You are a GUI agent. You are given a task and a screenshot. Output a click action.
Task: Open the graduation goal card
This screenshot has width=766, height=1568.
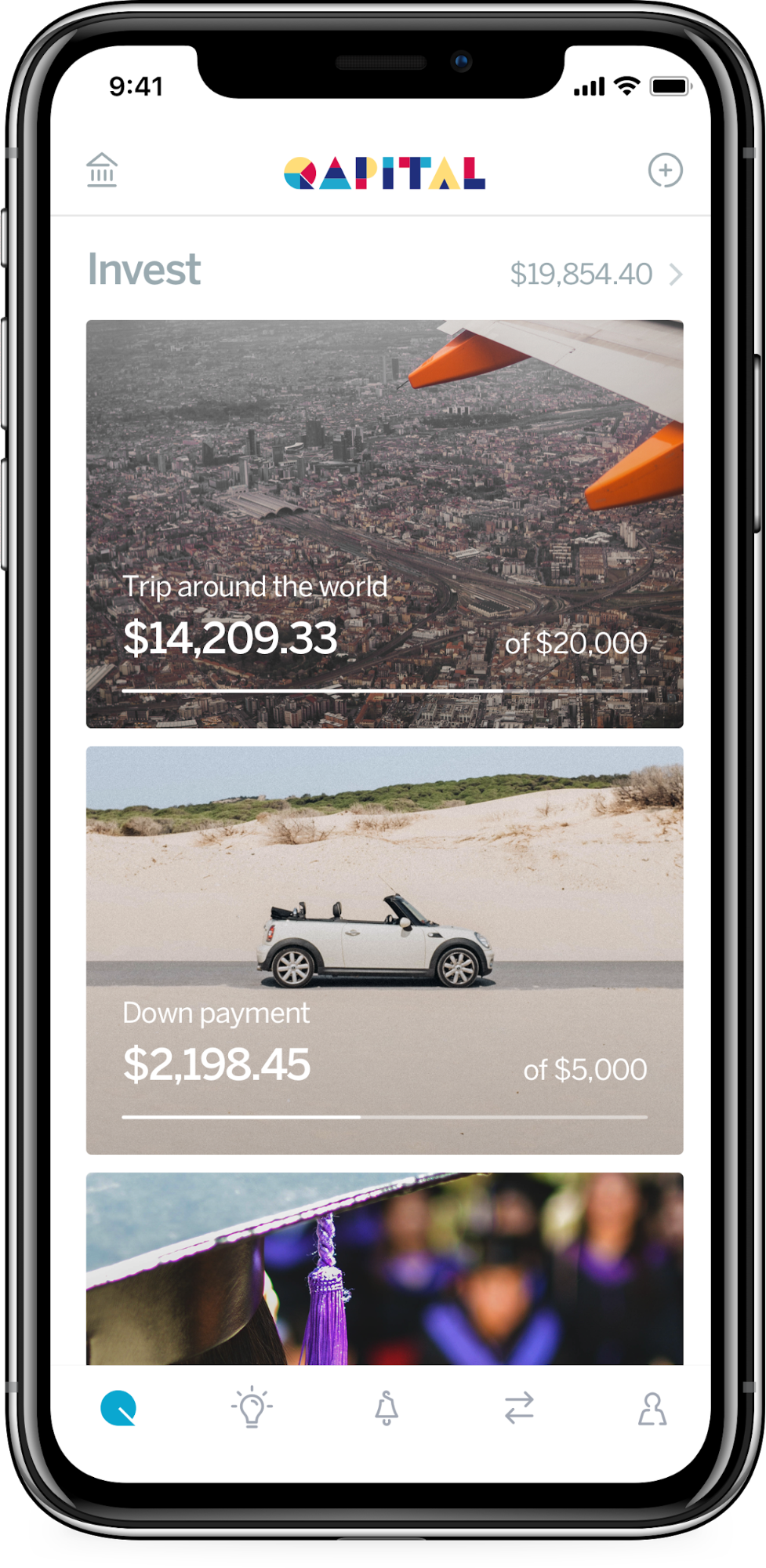[x=384, y=1268]
